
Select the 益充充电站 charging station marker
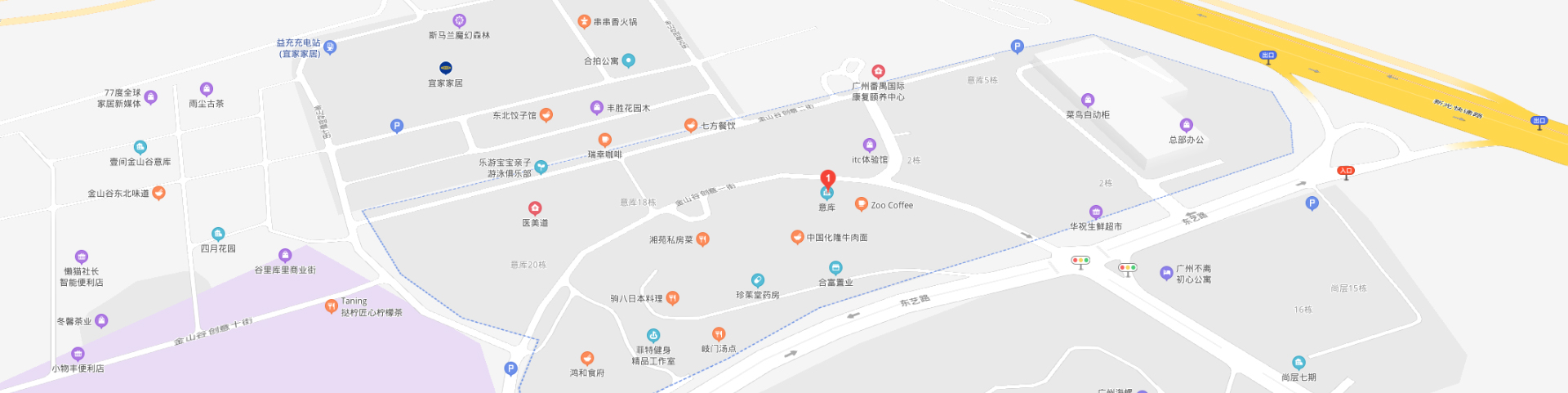(330, 47)
